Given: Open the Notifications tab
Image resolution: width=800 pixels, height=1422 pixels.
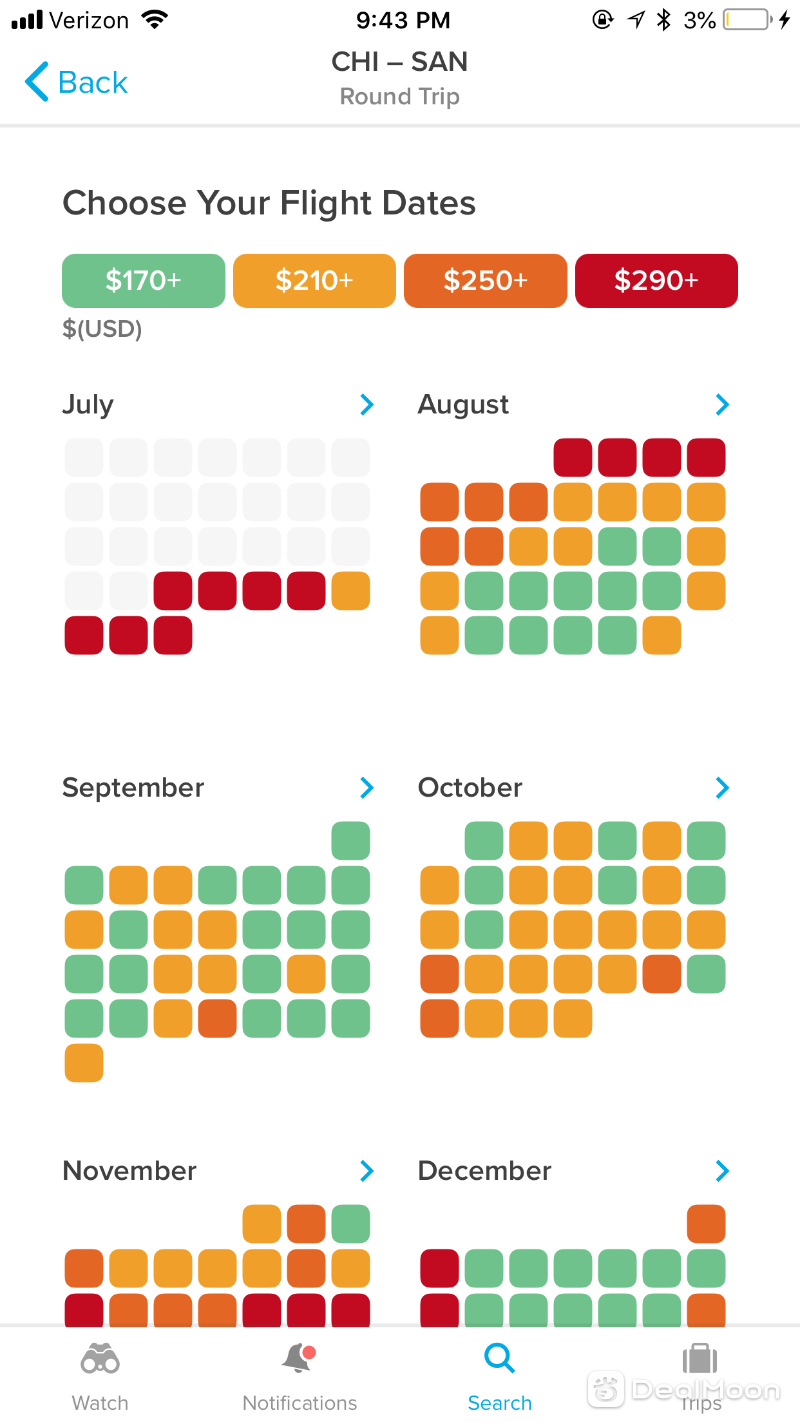Looking at the screenshot, I should [300, 1377].
